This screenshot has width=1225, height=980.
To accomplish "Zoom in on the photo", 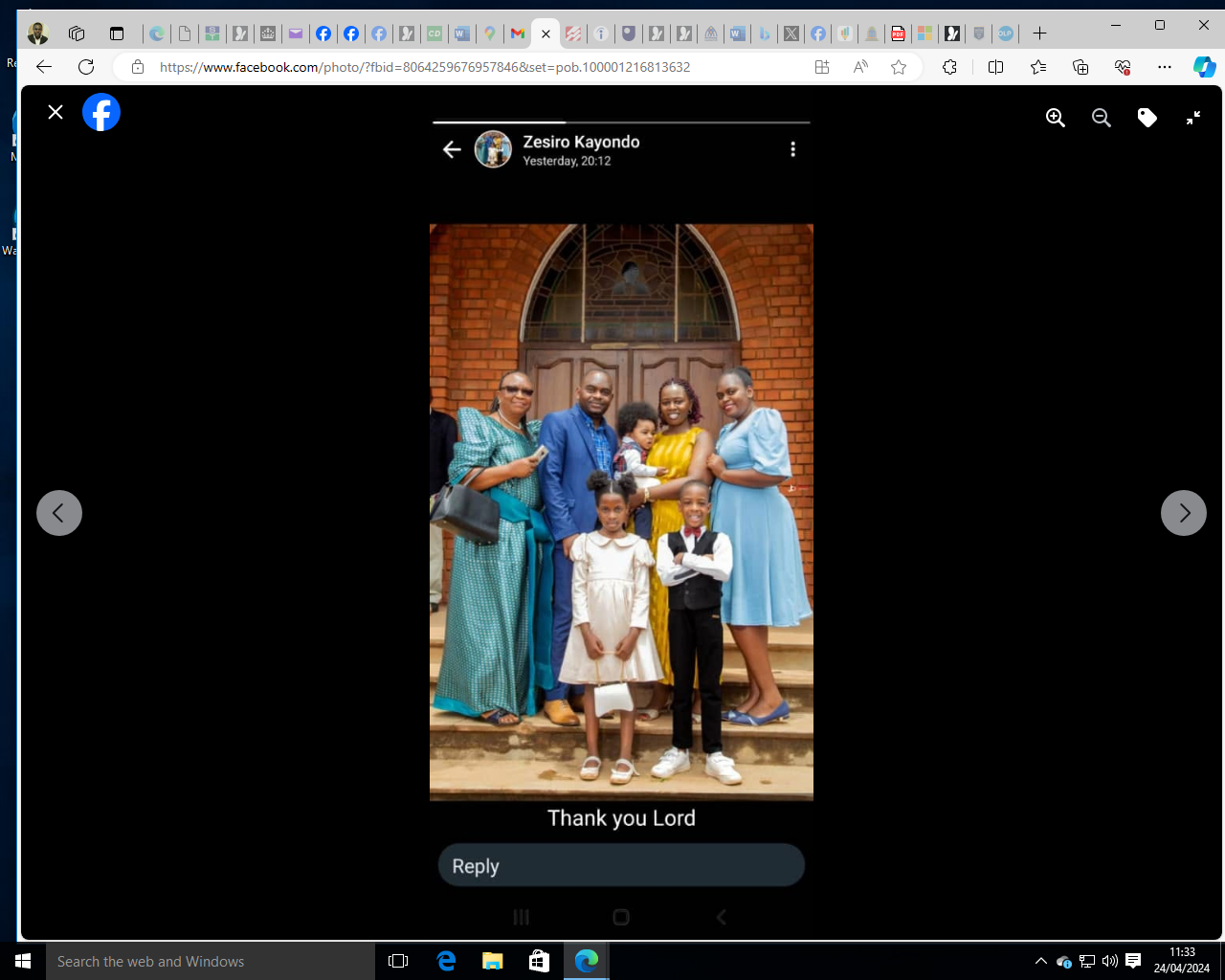I will pyautogui.click(x=1056, y=118).
